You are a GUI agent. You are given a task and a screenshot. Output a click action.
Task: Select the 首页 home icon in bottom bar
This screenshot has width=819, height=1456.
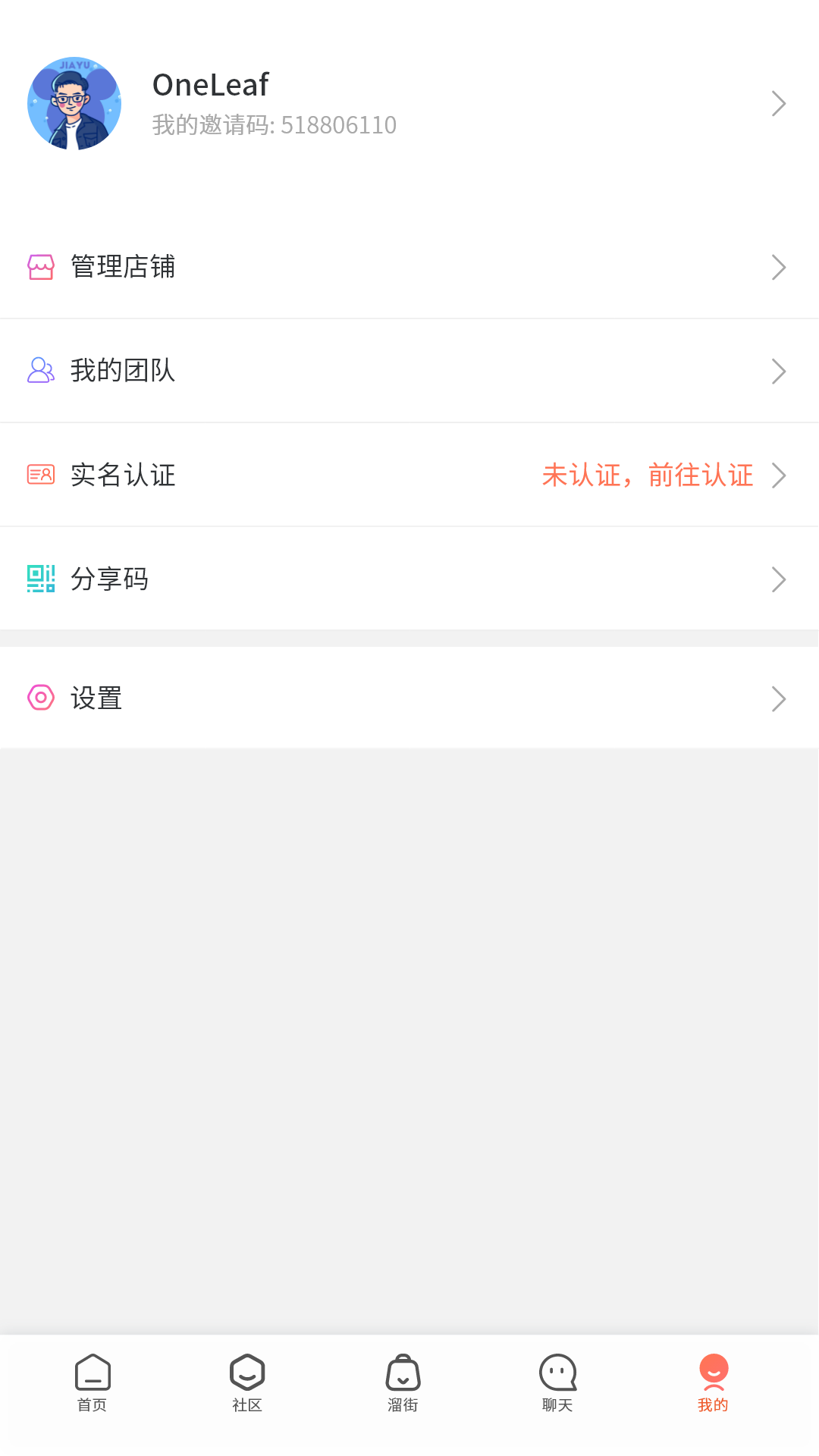(93, 1374)
